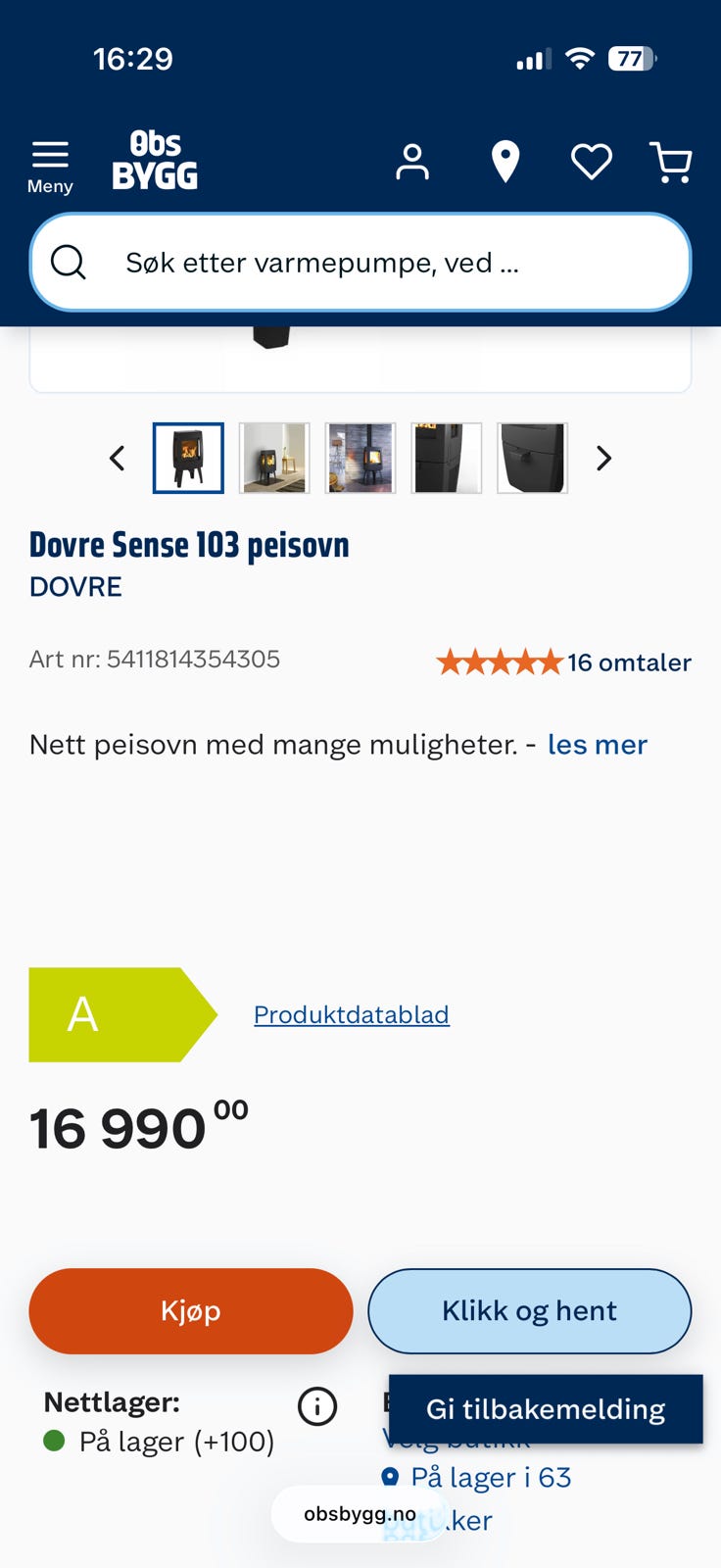The height and width of the screenshot is (1568, 721).
Task: View the 16 omtaler reviews
Action: (x=630, y=662)
